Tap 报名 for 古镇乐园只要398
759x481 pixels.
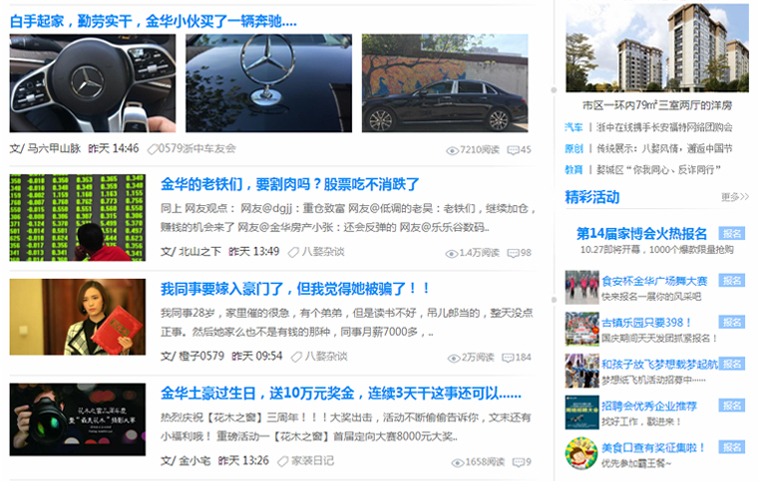pos(732,322)
